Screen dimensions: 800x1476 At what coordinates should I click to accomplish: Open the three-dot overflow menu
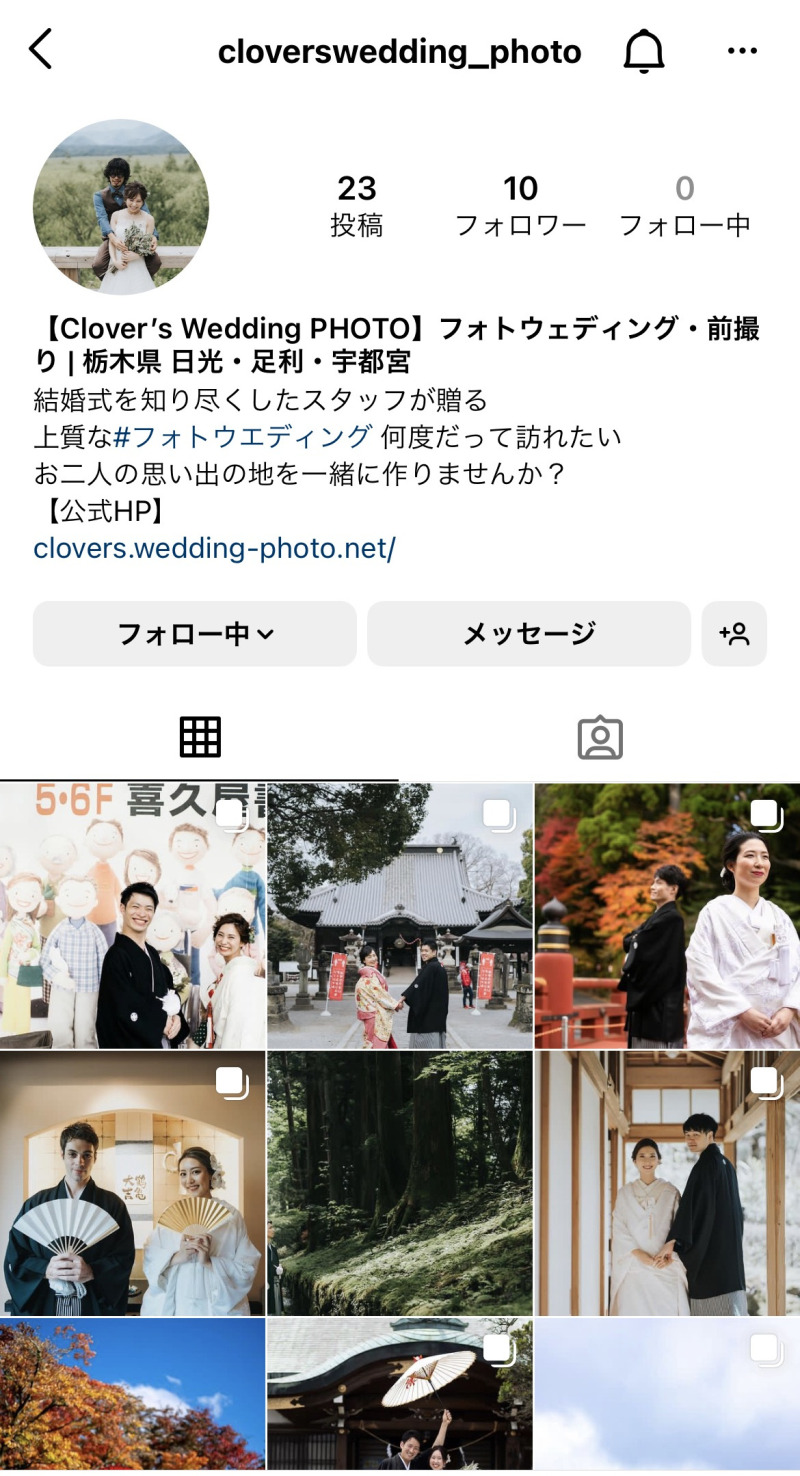742,51
